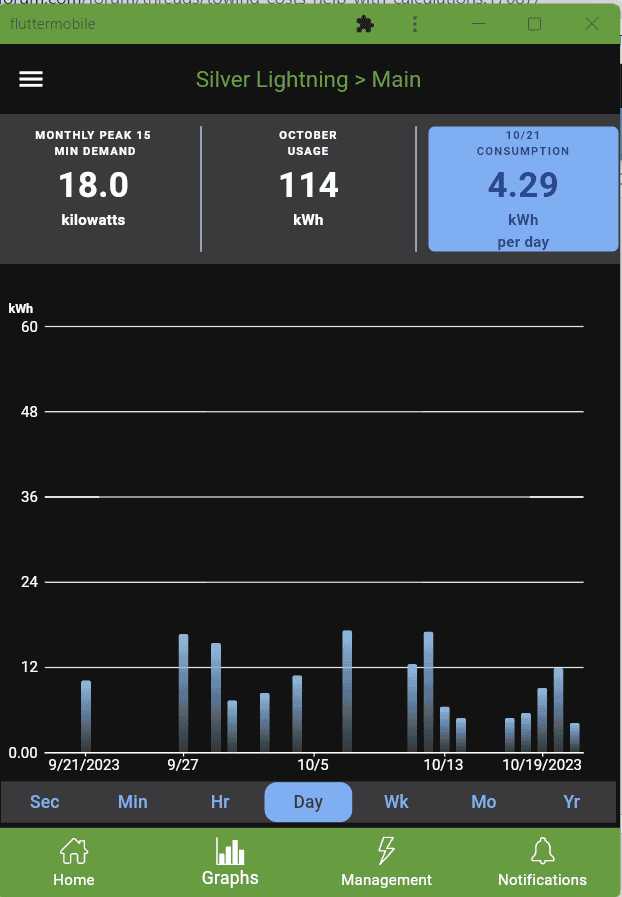Open the extensions puzzle icon
Screen dimensions: 622x897
365,24
